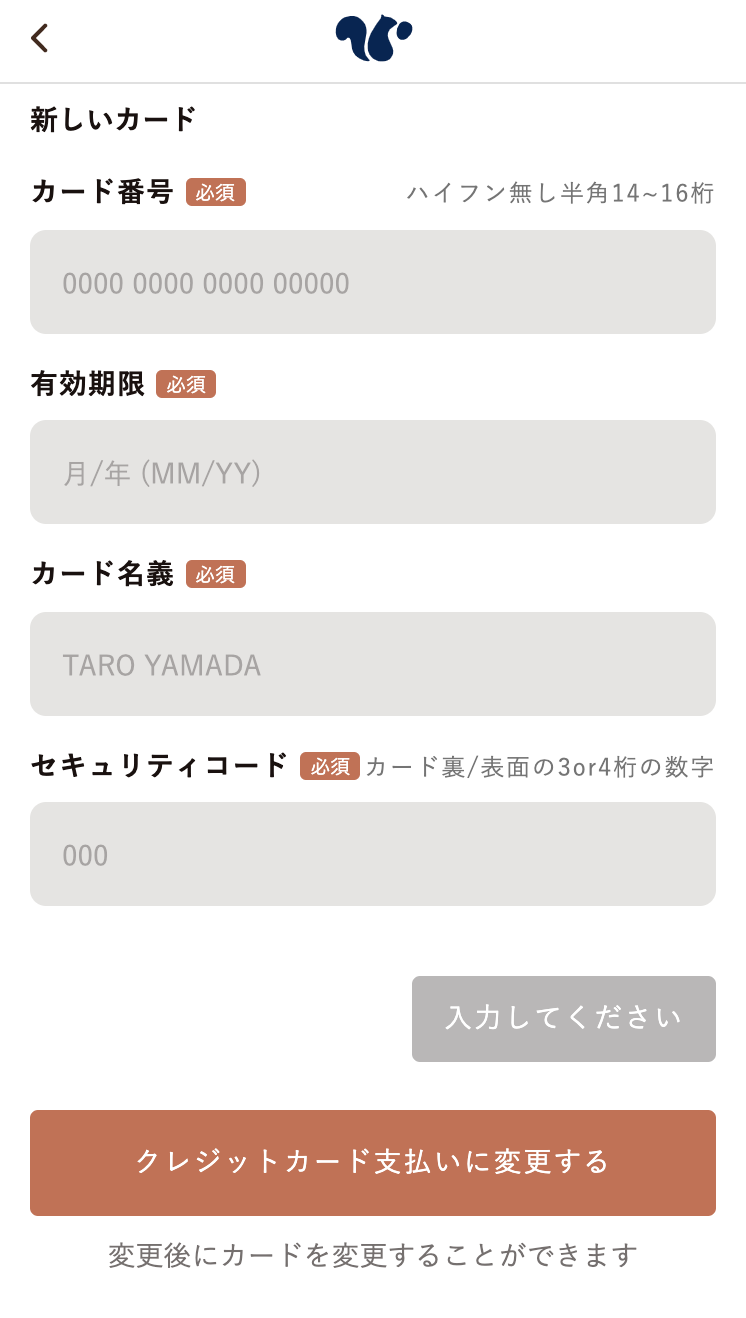746x1318 pixels.
Task: Tap クレジットカード支払いに変更する button
Action: click(373, 1163)
